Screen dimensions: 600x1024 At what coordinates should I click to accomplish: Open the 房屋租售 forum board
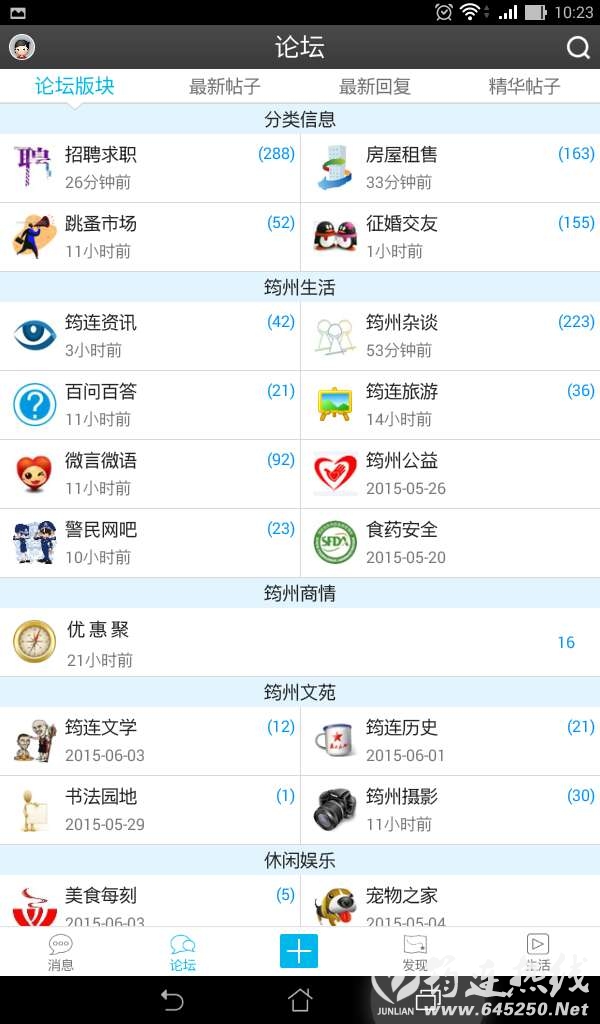coord(450,168)
